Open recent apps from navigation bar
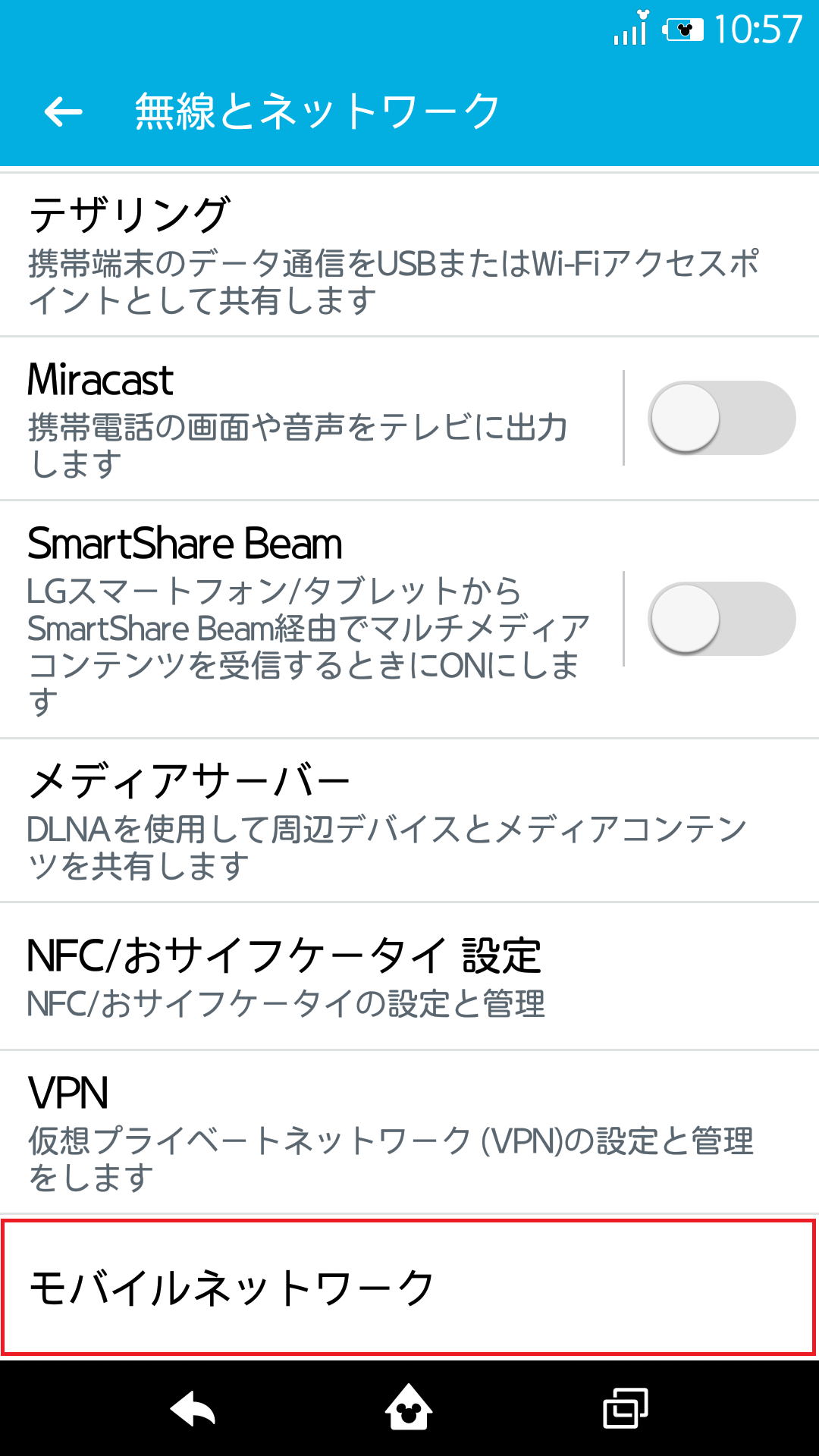This screenshot has width=819, height=1456. click(x=625, y=1409)
